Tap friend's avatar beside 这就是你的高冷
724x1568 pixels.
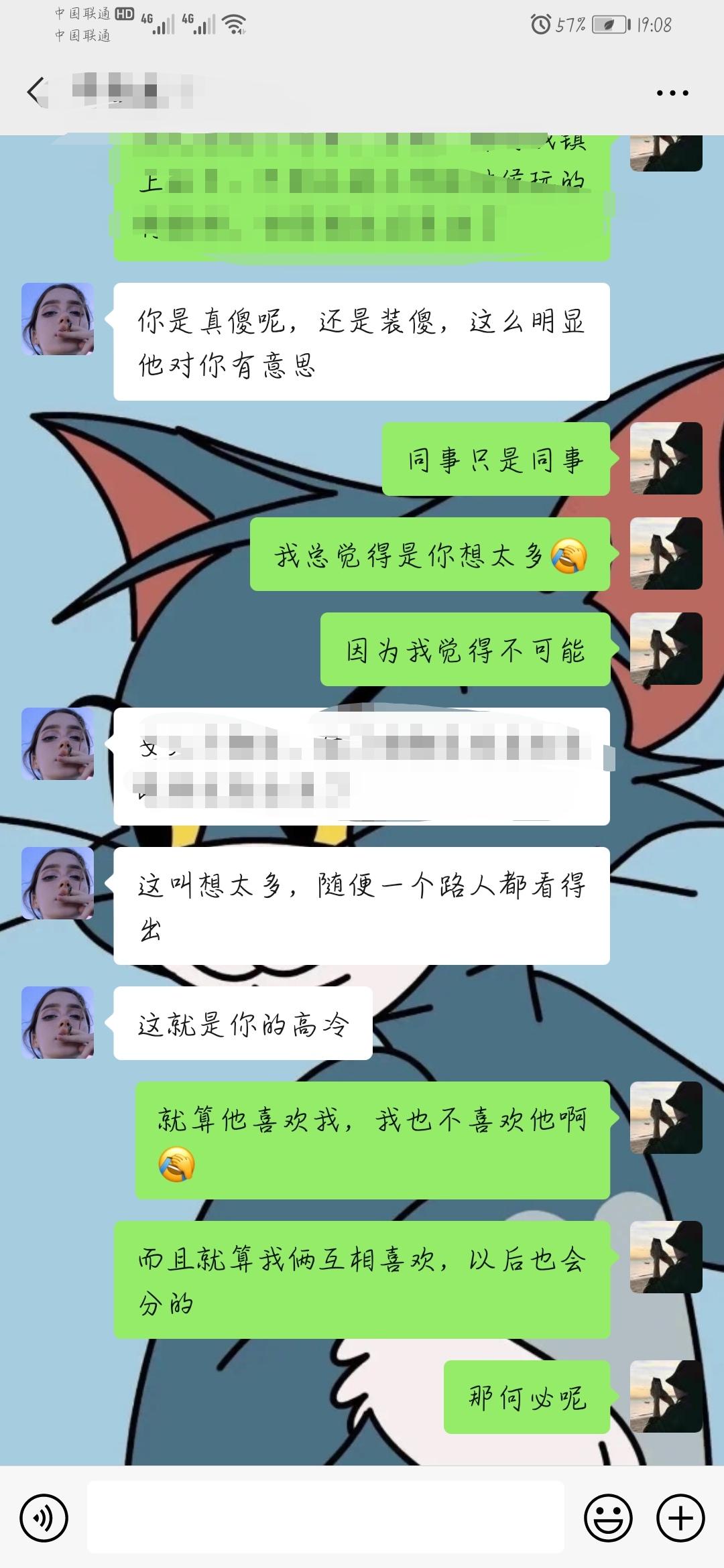click(58, 1023)
